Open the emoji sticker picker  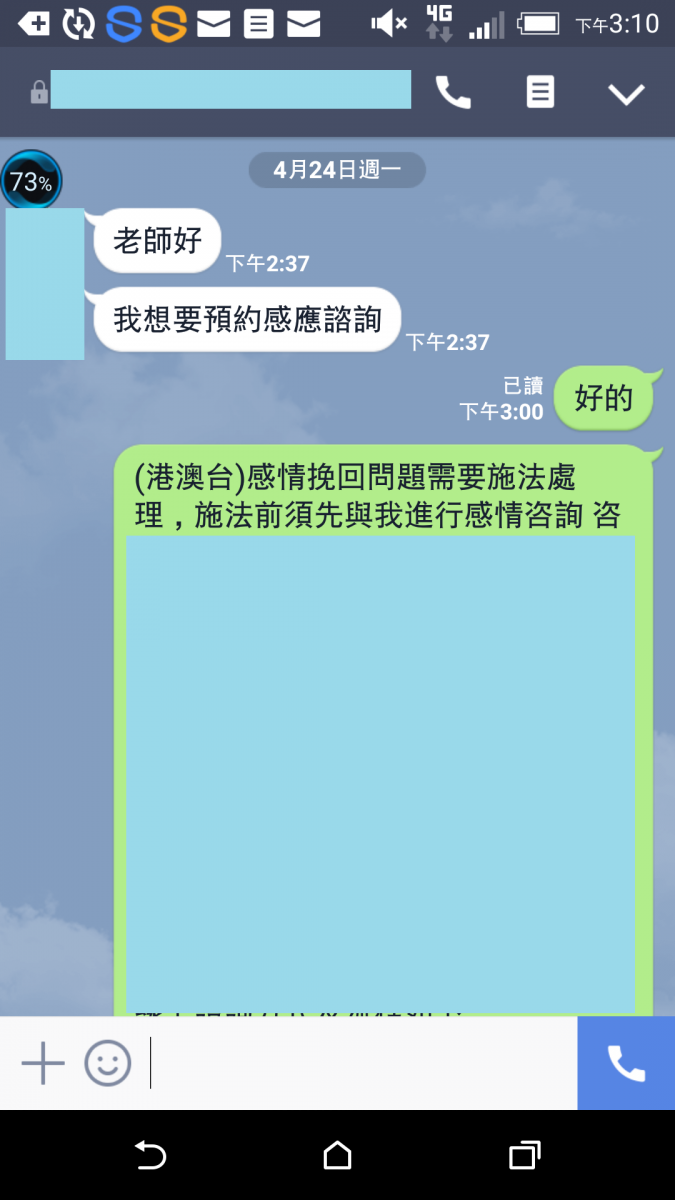pyautogui.click(x=108, y=1063)
